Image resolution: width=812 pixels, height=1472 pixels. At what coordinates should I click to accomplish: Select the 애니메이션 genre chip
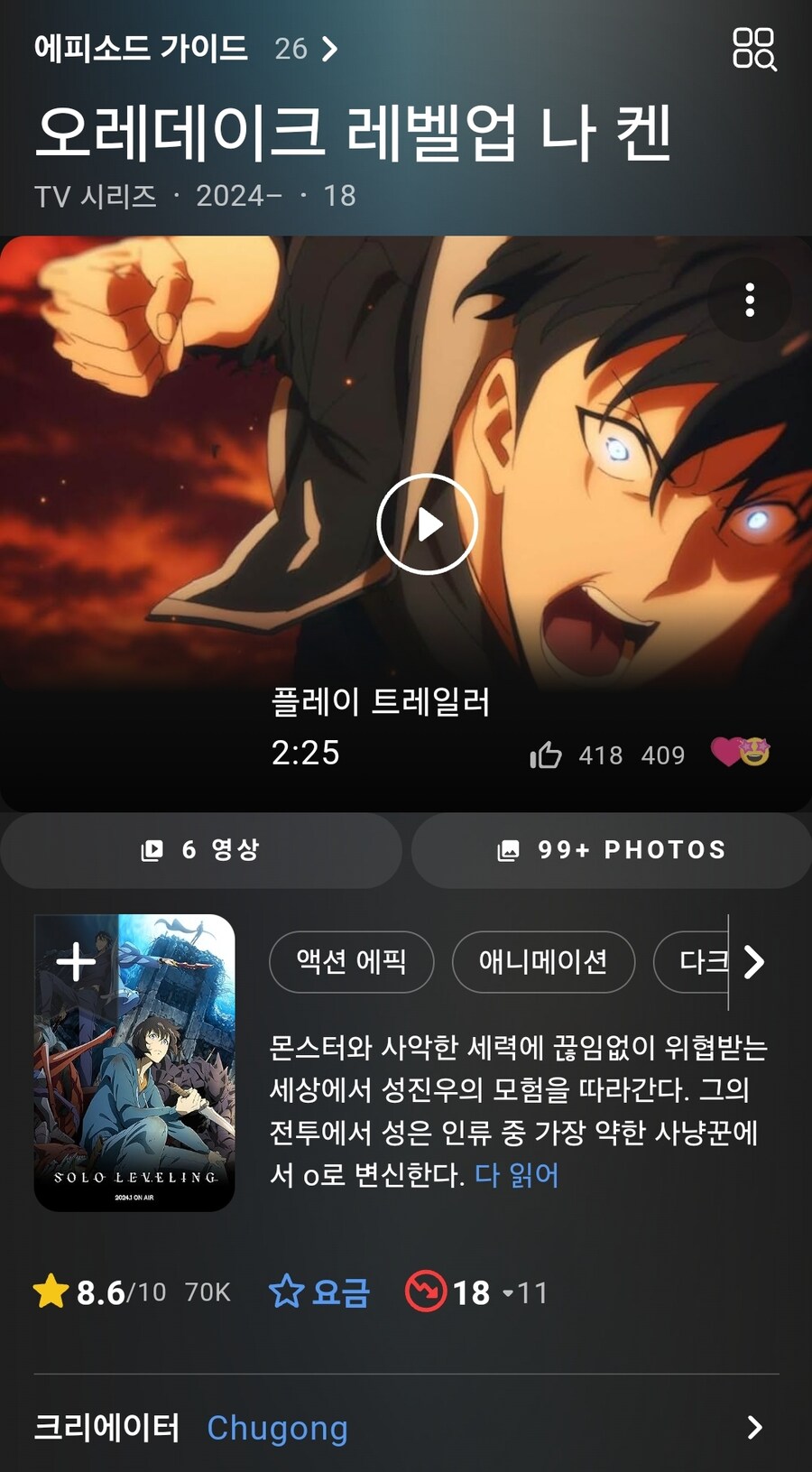coord(543,962)
